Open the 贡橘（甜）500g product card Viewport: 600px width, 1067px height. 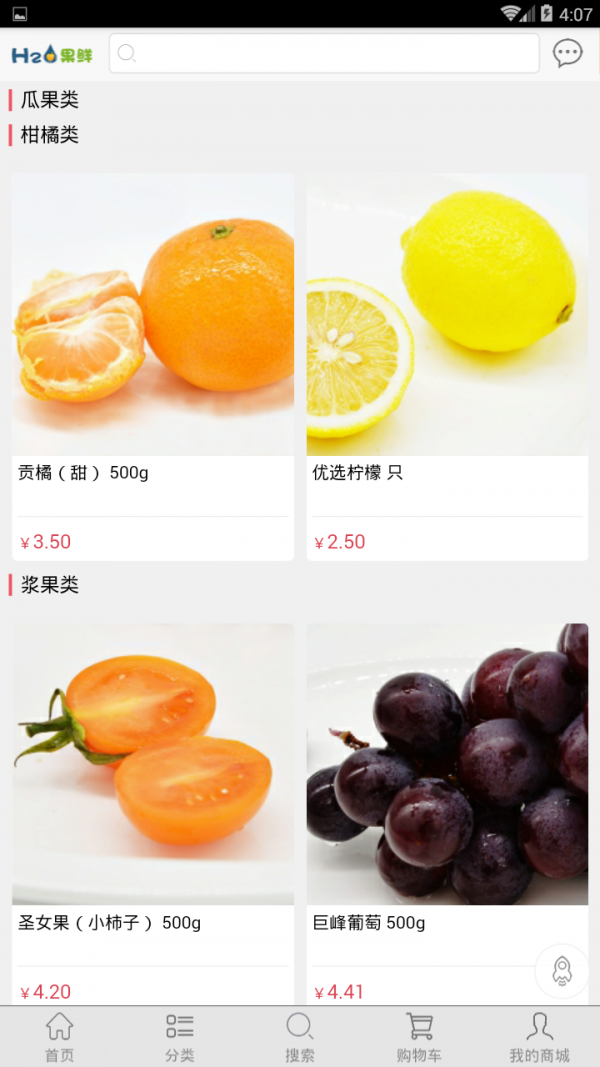pos(153,366)
